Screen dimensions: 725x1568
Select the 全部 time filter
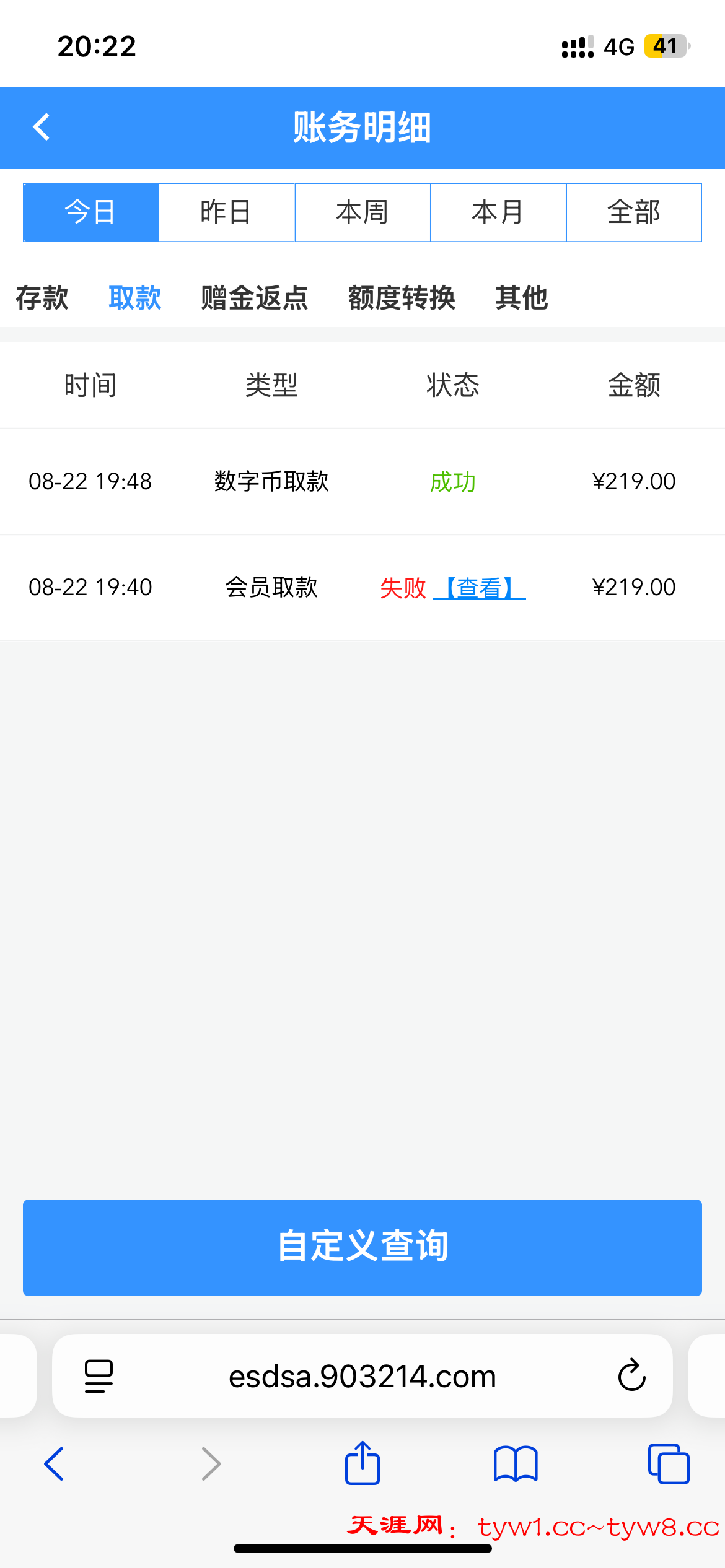(x=635, y=212)
